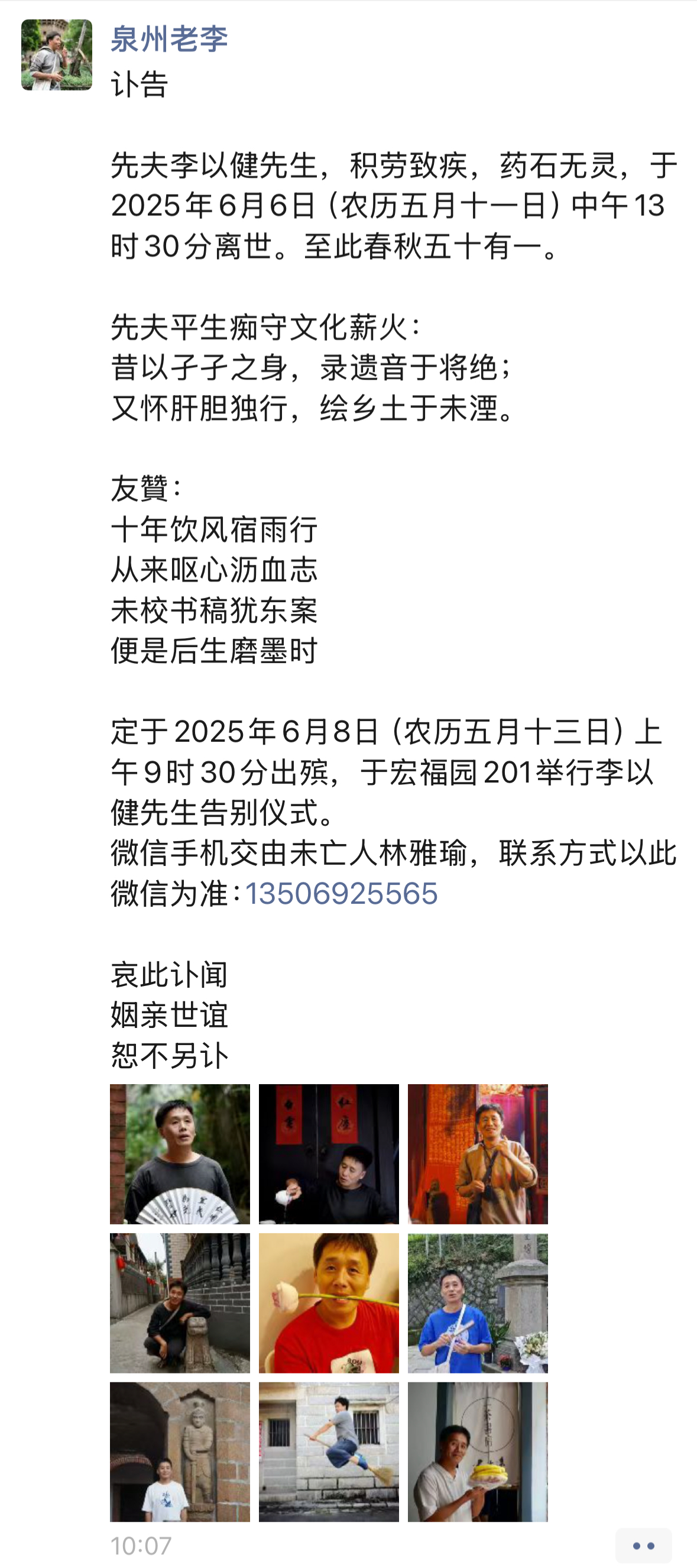View photo of man jumping on broom
The image size is (697, 1568).
click(329, 1451)
